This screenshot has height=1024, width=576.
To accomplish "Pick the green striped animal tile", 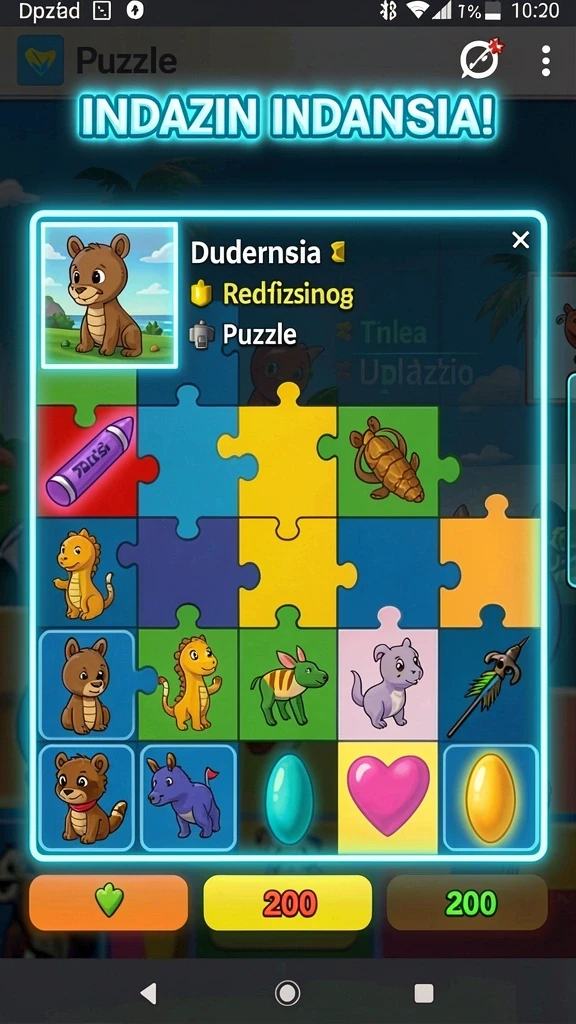I will pos(288,684).
